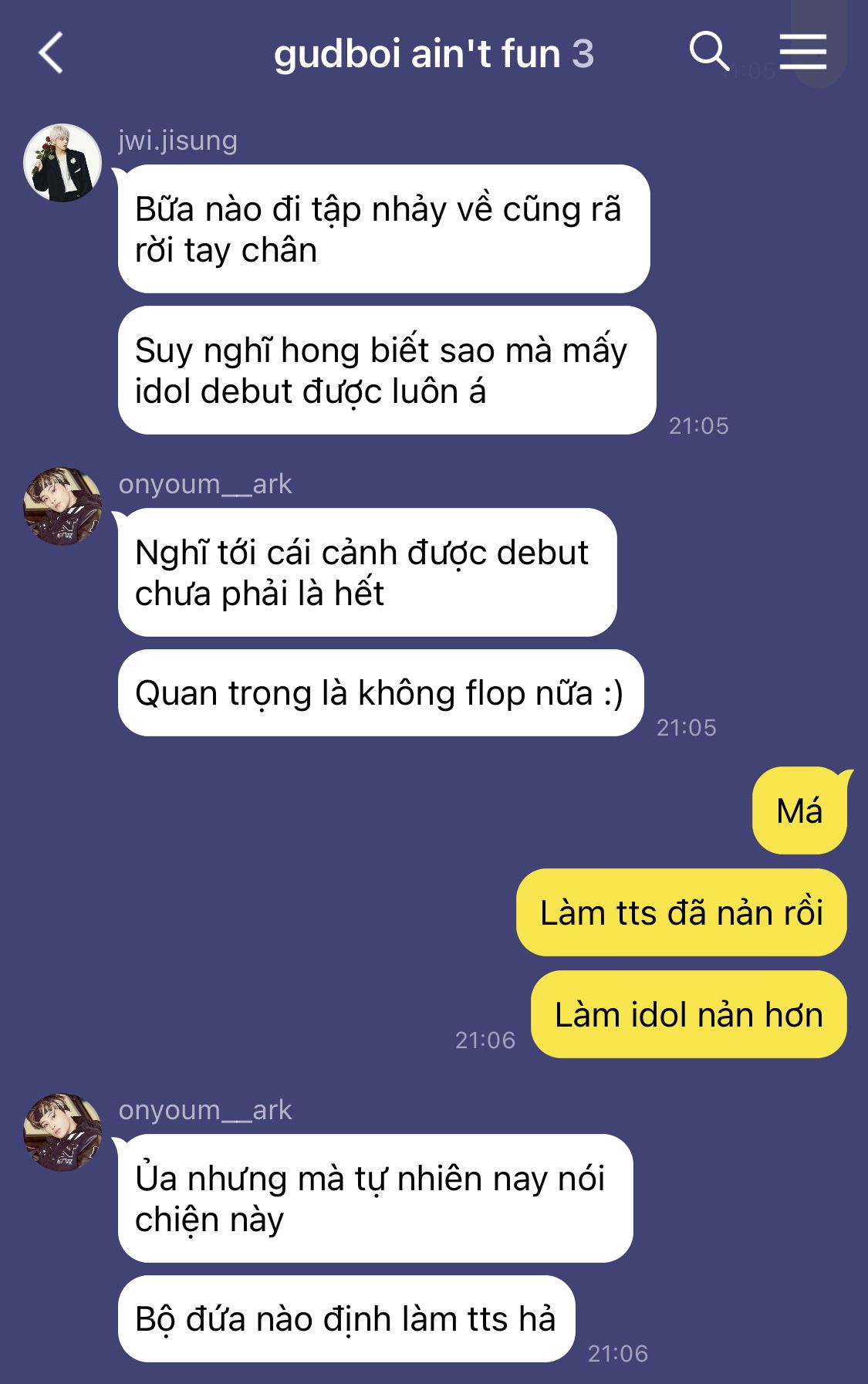Screen dimensions: 868x1384
Task: Open the chat hamburger menu
Action: (802, 52)
